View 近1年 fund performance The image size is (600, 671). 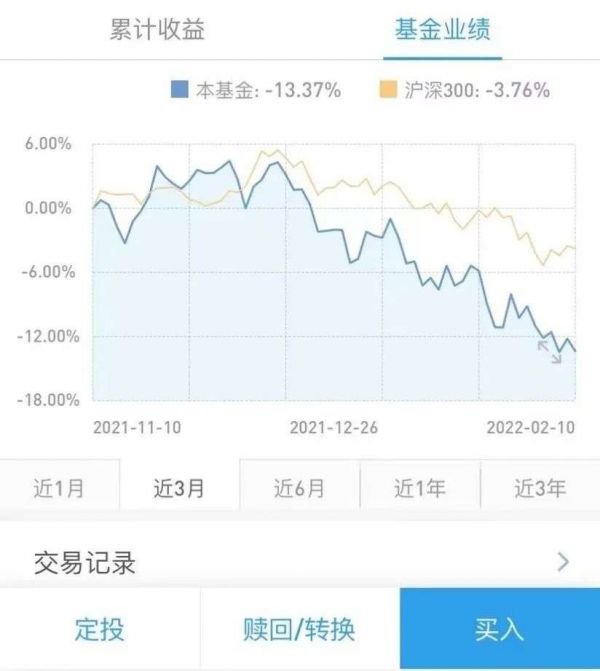point(420,488)
